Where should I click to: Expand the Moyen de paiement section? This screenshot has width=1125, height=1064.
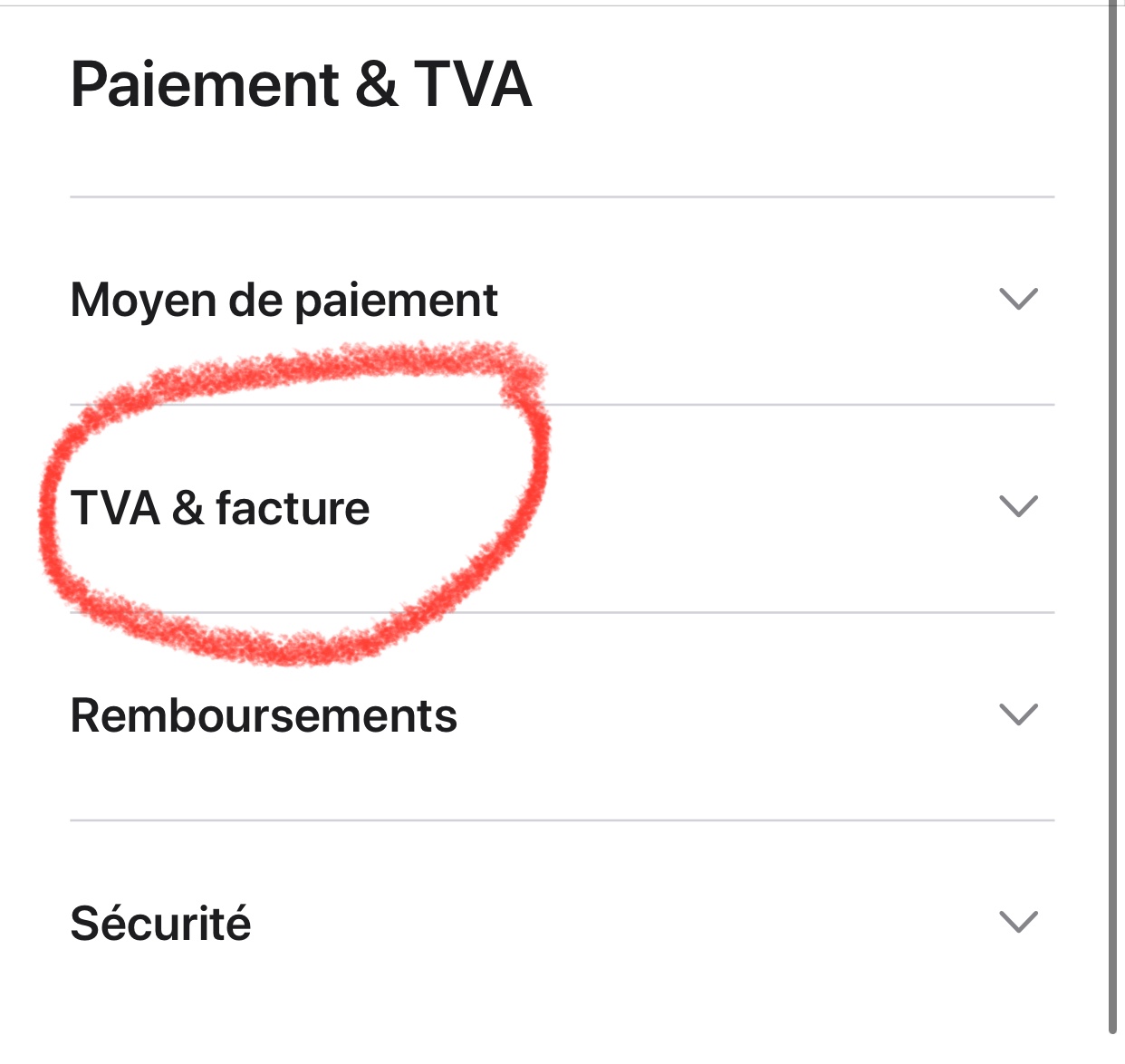click(x=562, y=301)
